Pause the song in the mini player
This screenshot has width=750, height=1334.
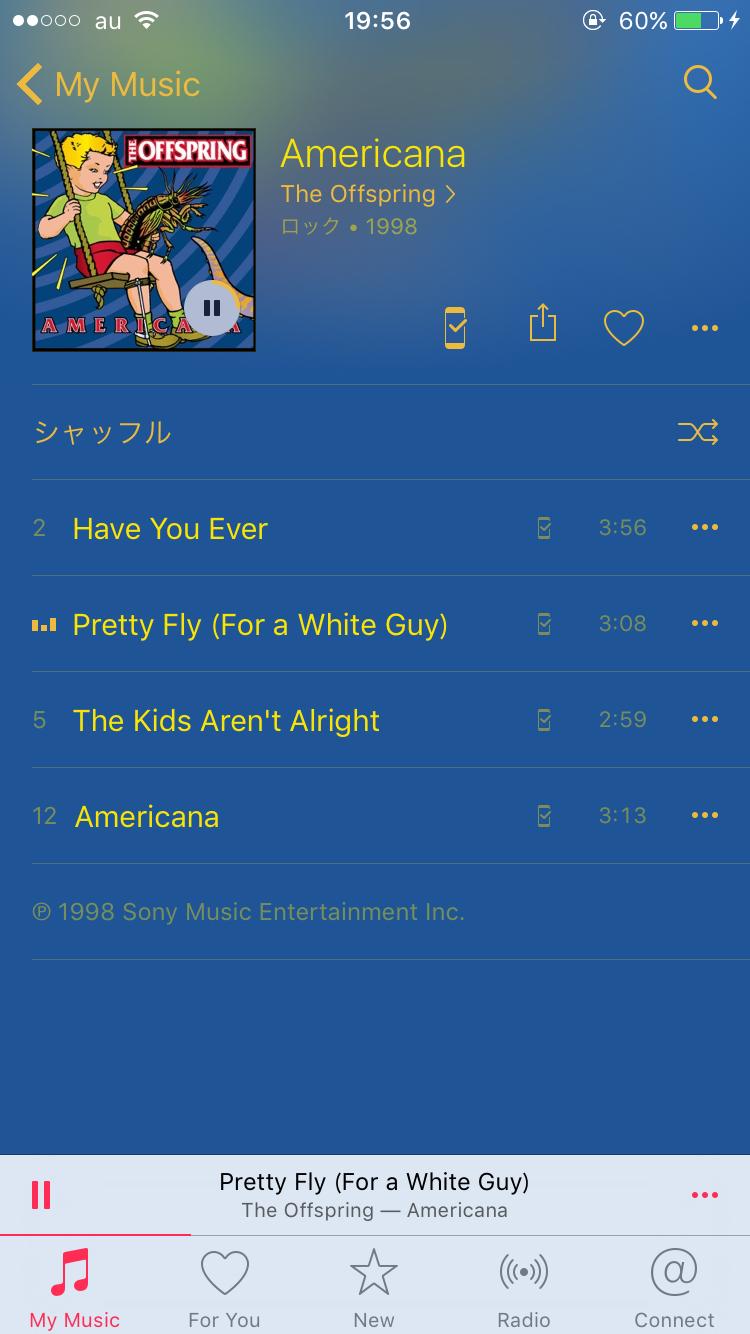point(41,1195)
